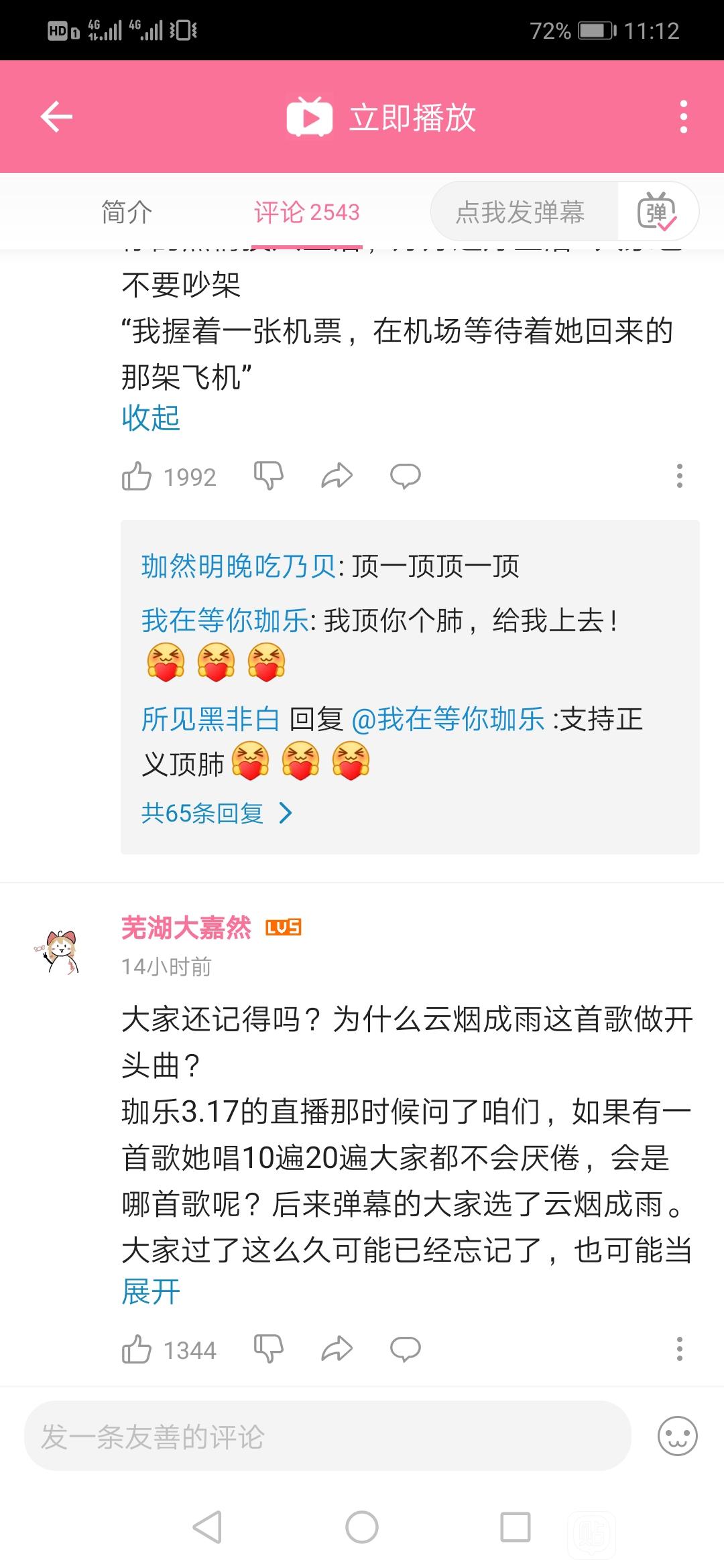Switch to the 简介 tab
Viewport: 724px width, 1568px height.
point(126,212)
